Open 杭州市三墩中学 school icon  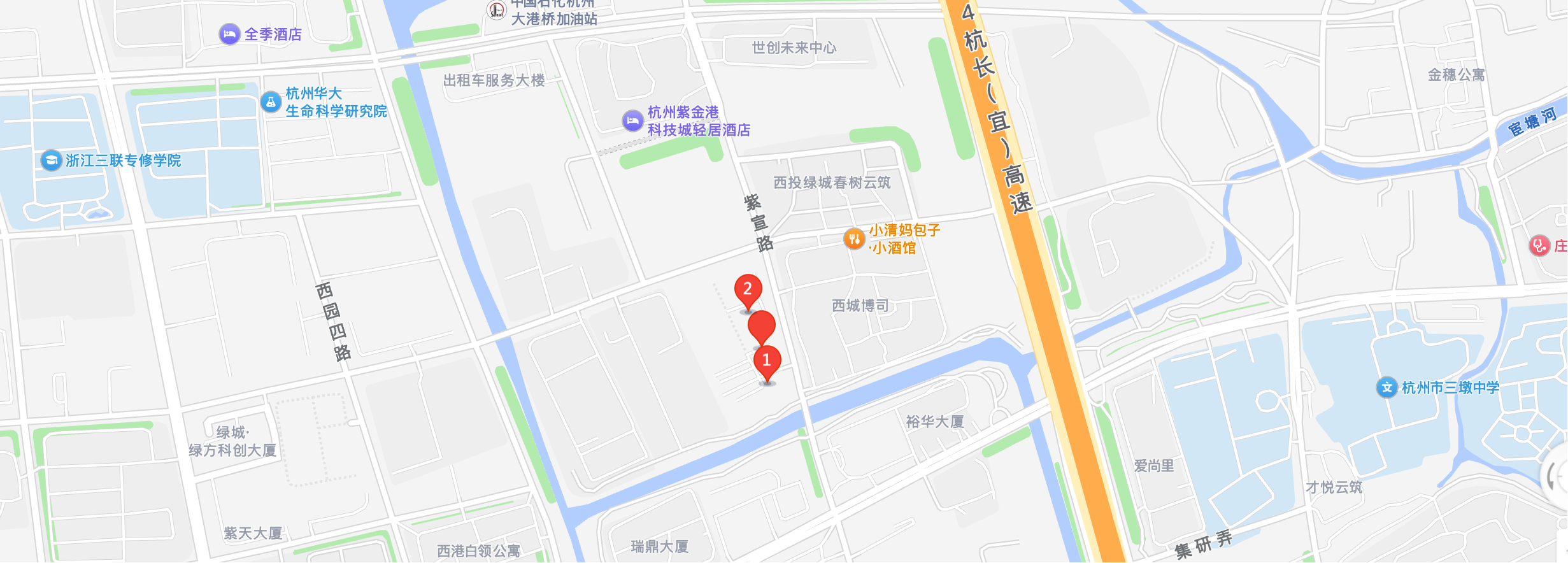pyautogui.click(x=1387, y=387)
